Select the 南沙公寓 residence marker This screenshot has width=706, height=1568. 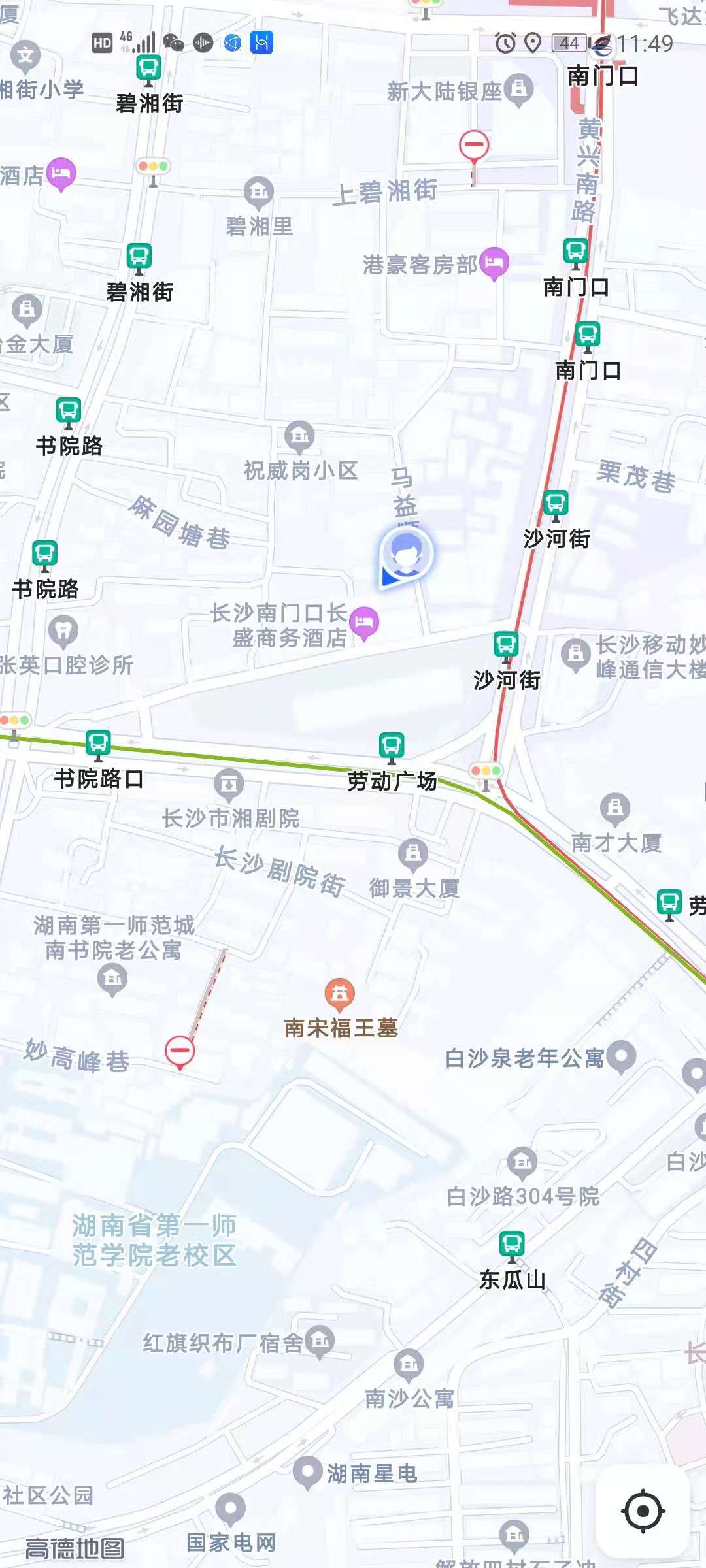[409, 1364]
